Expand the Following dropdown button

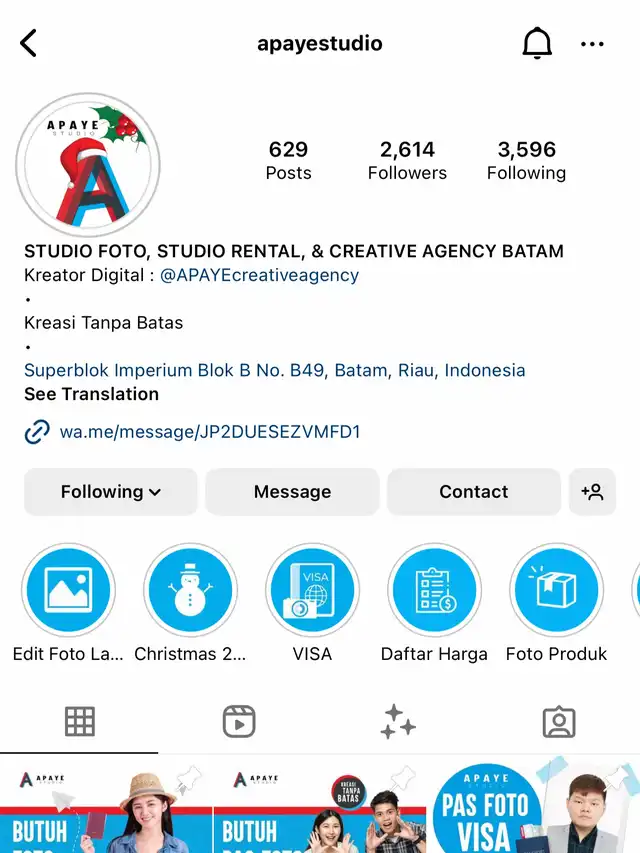pos(111,492)
